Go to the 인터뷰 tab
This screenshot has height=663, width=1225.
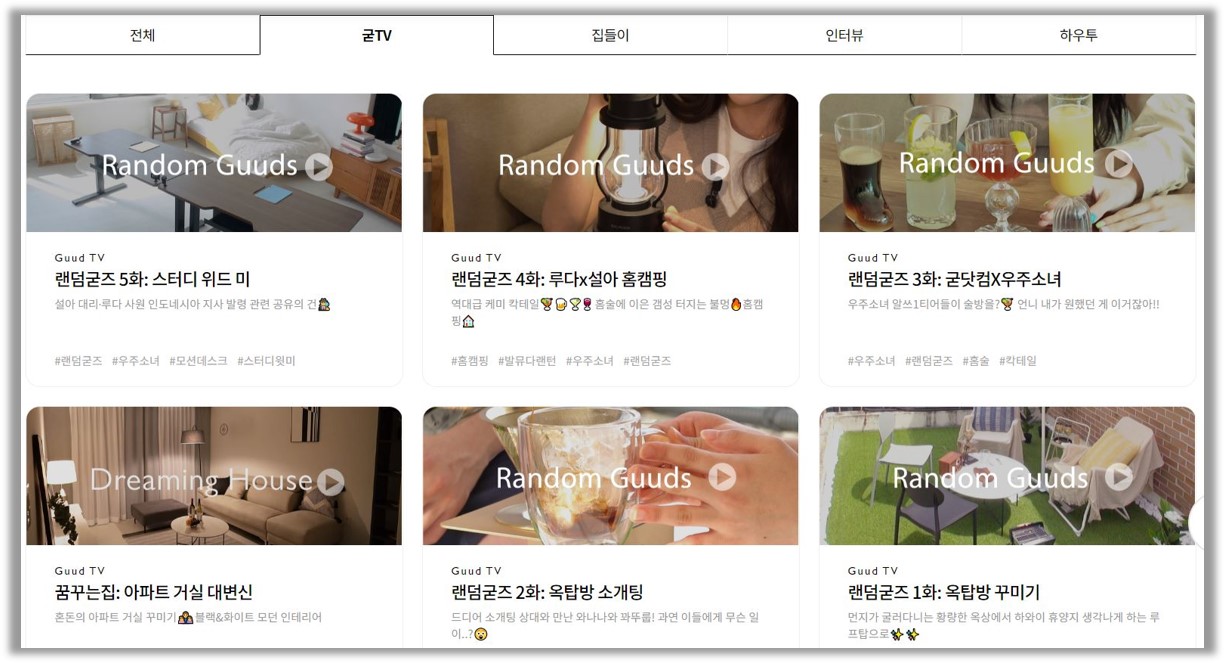point(844,36)
